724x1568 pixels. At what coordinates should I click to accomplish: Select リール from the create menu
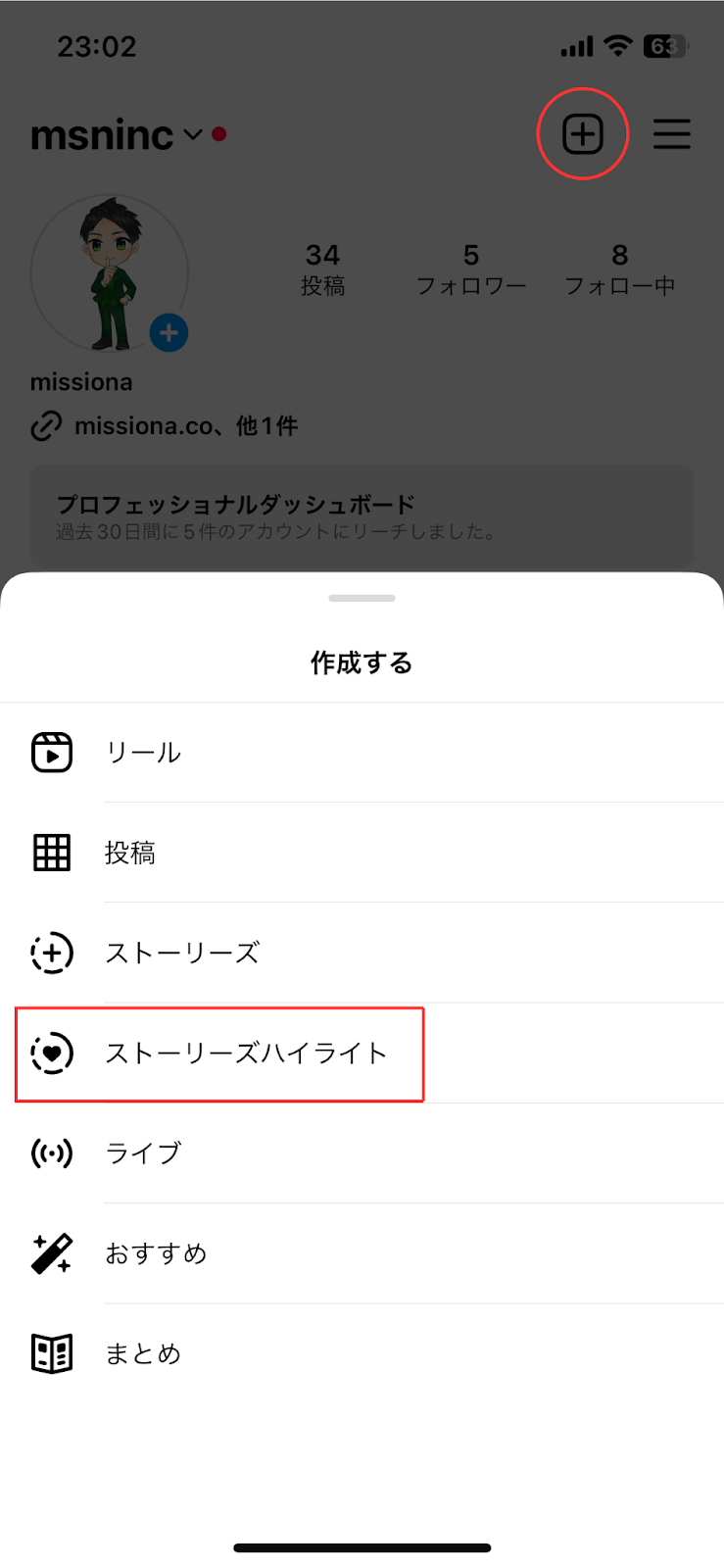point(143,753)
